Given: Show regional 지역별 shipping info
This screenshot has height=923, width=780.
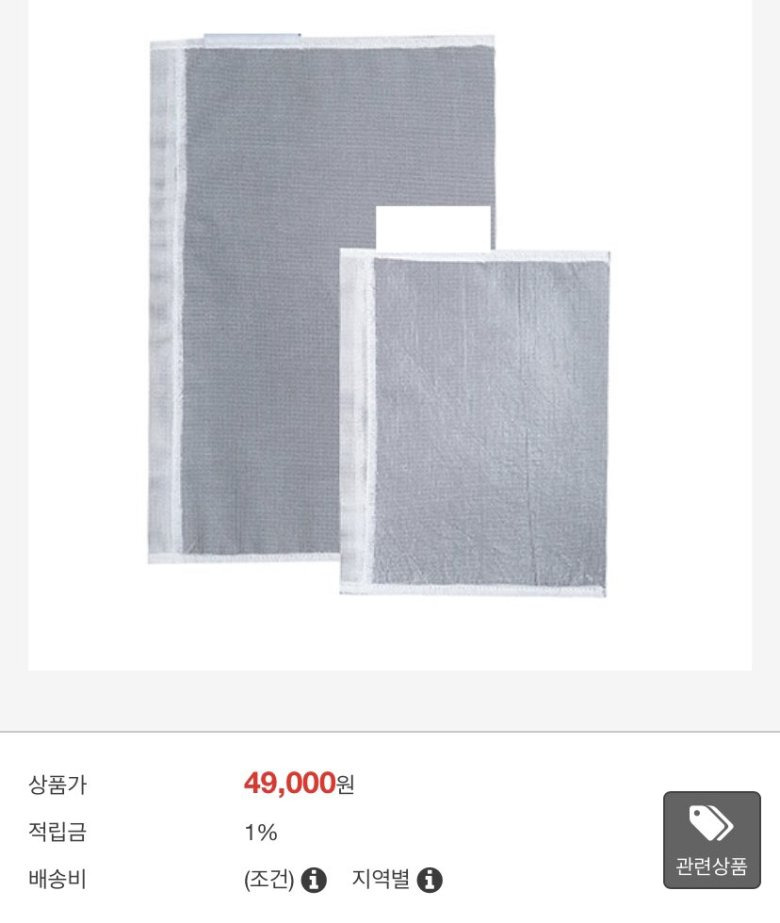Looking at the screenshot, I should (x=429, y=880).
